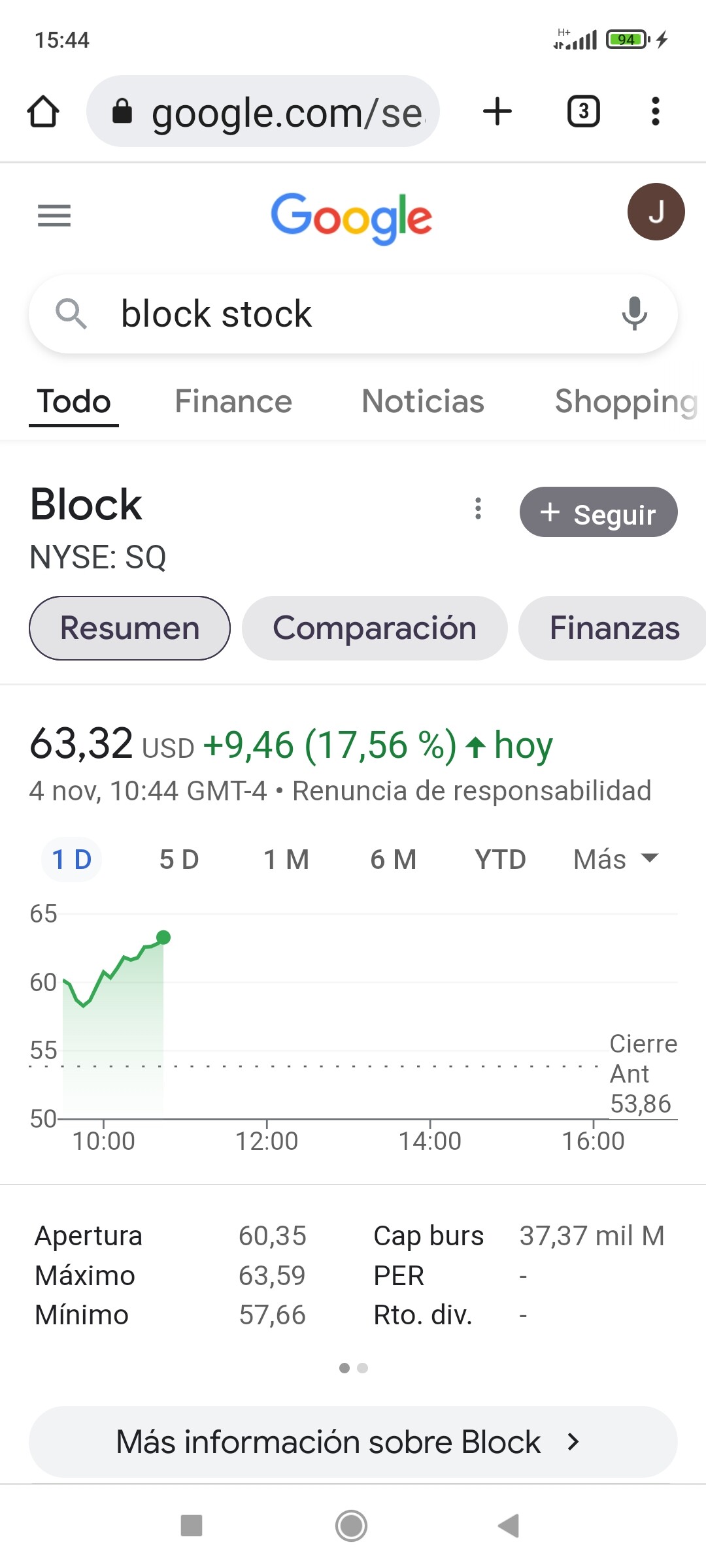Expand the Más range dropdown
The height and width of the screenshot is (1568, 706).
click(x=616, y=859)
